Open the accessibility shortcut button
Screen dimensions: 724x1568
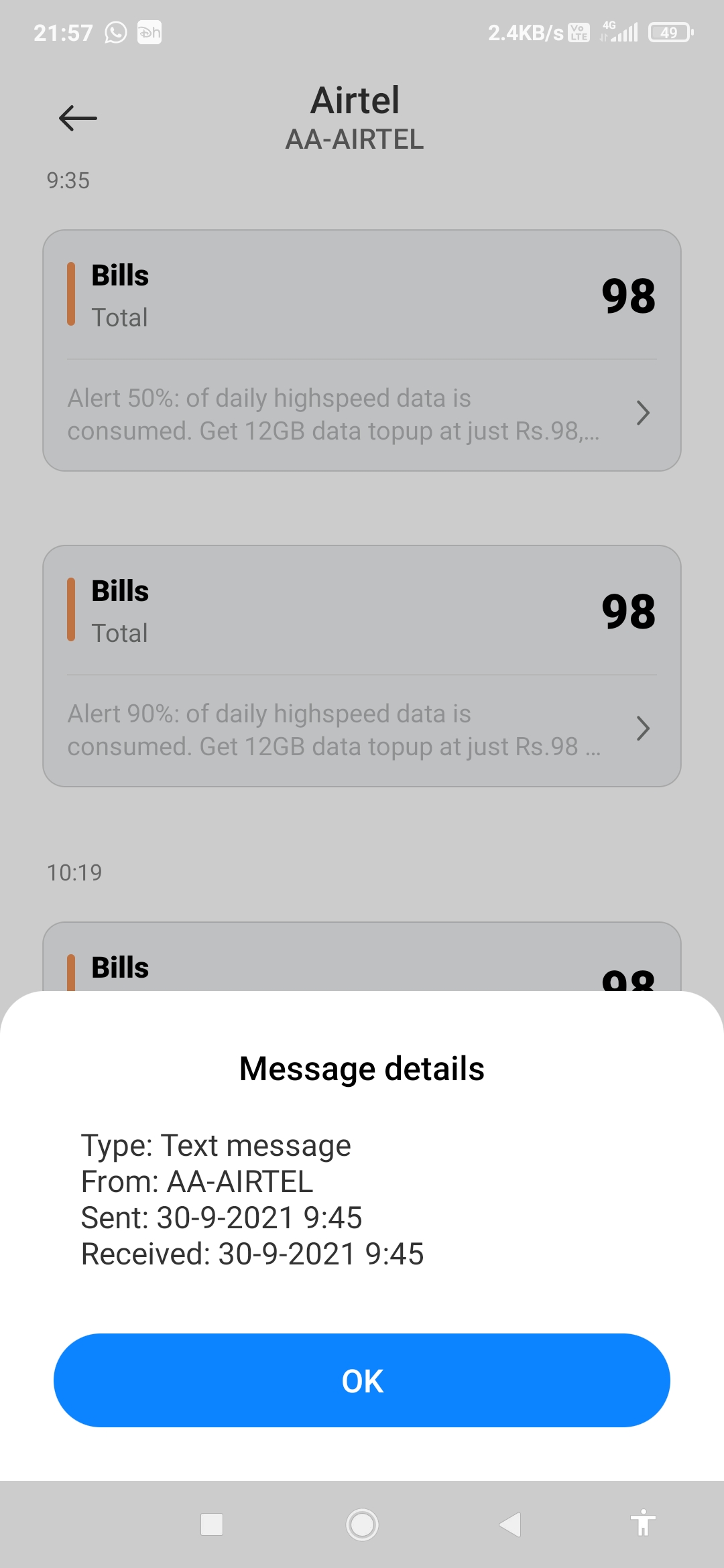click(x=643, y=1524)
